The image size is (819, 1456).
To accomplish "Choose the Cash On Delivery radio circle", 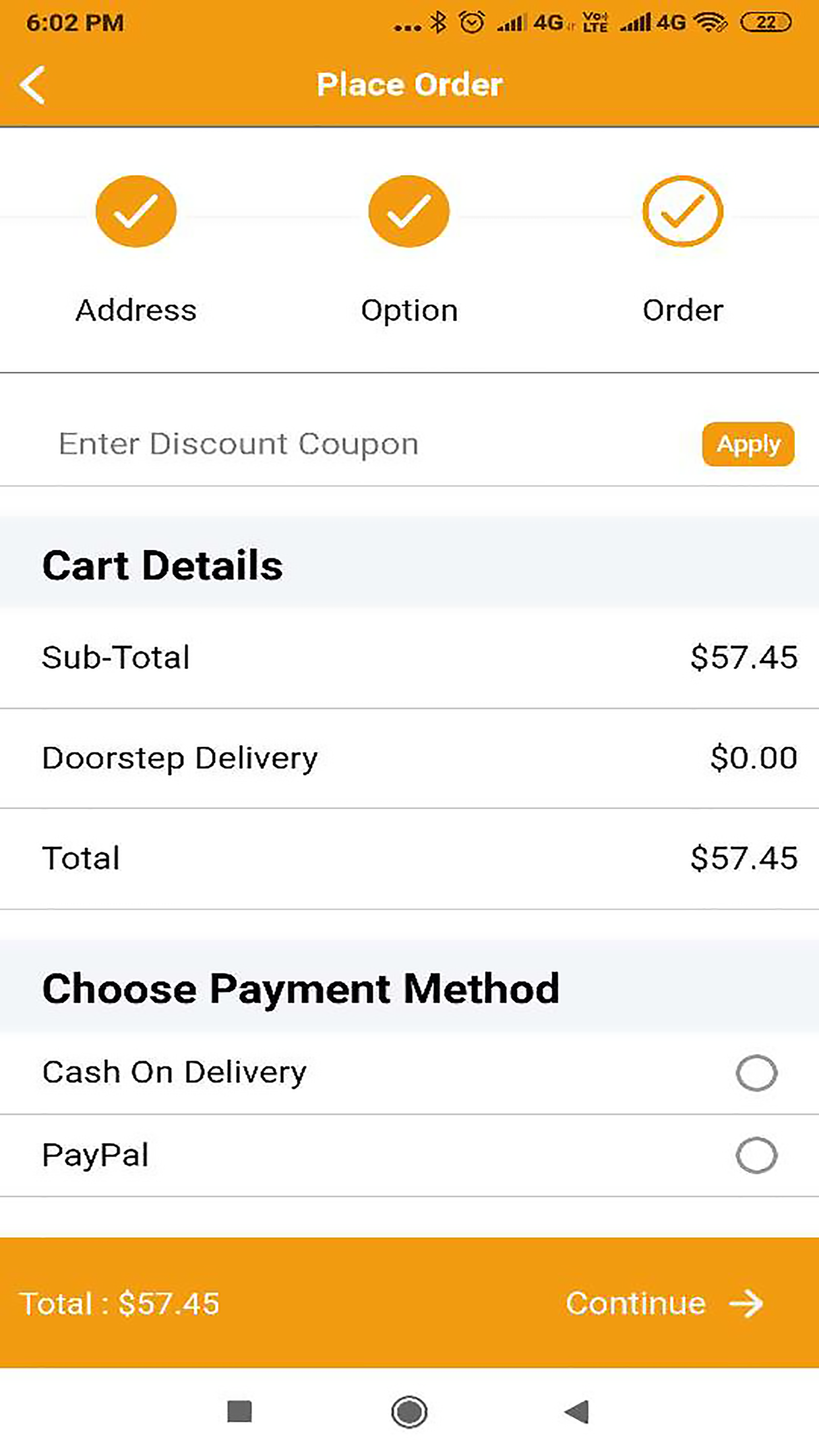I will coord(756,1073).
